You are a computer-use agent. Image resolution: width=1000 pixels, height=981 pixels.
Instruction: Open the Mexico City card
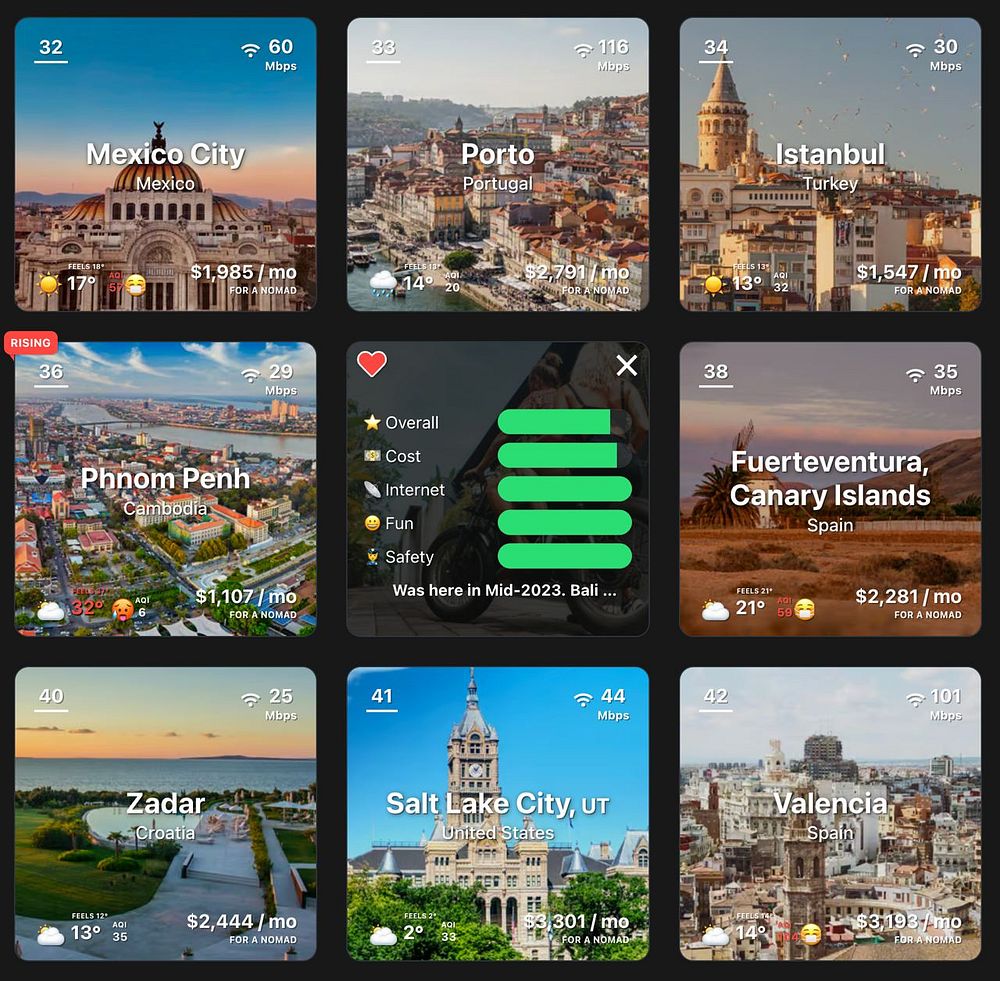165,165
